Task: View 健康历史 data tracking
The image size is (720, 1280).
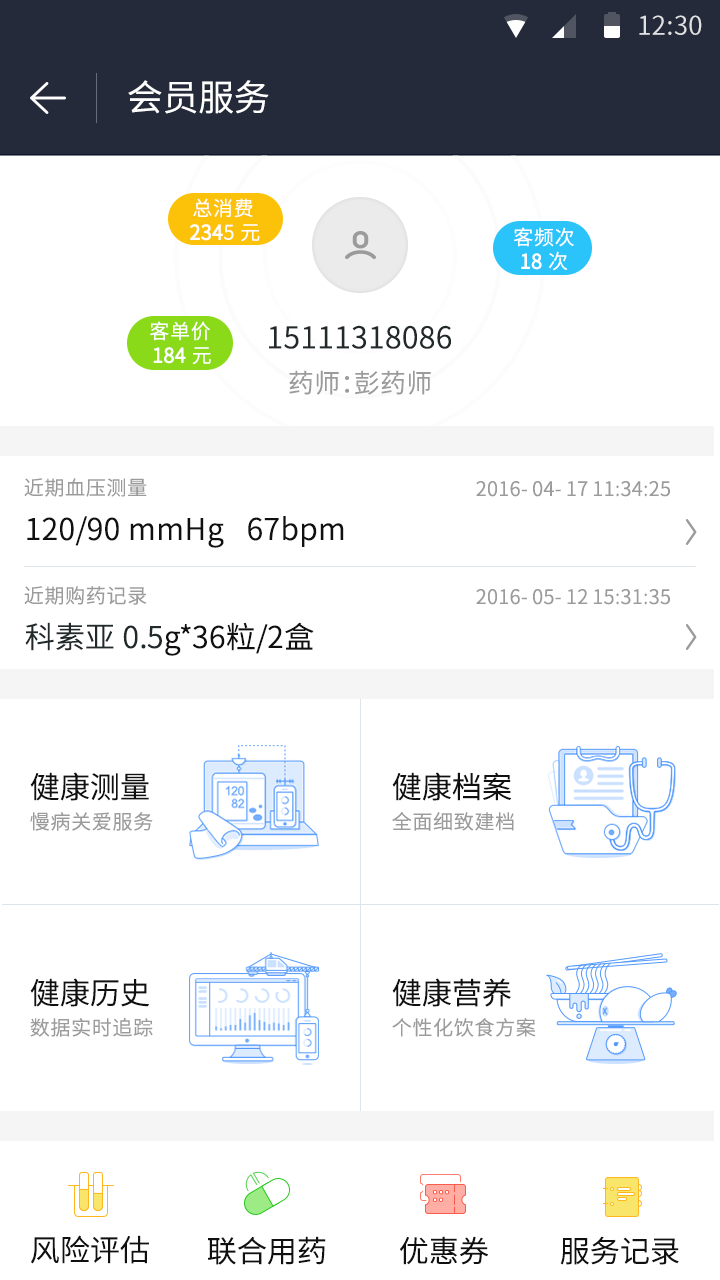Action: coord(180,1008)
